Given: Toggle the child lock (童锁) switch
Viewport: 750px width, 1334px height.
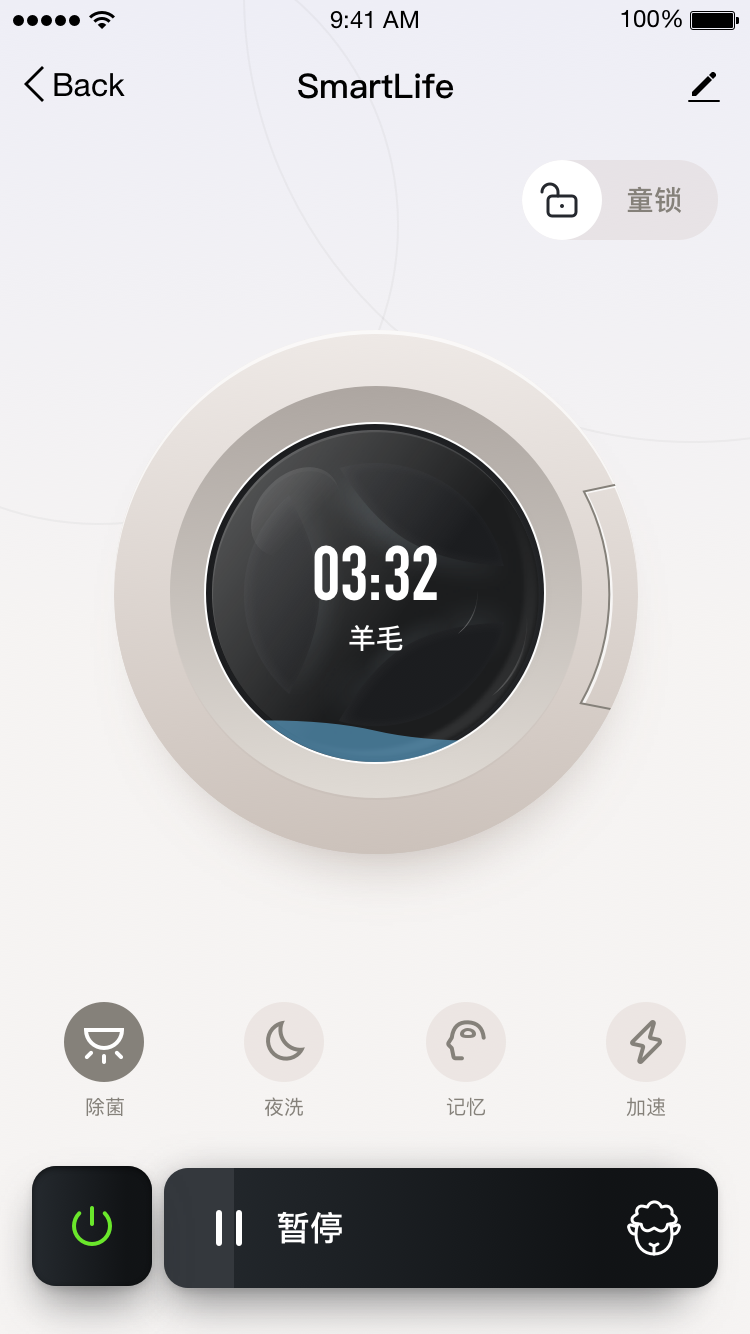Looking at the screenshot, I should click(x=619, y=200).
